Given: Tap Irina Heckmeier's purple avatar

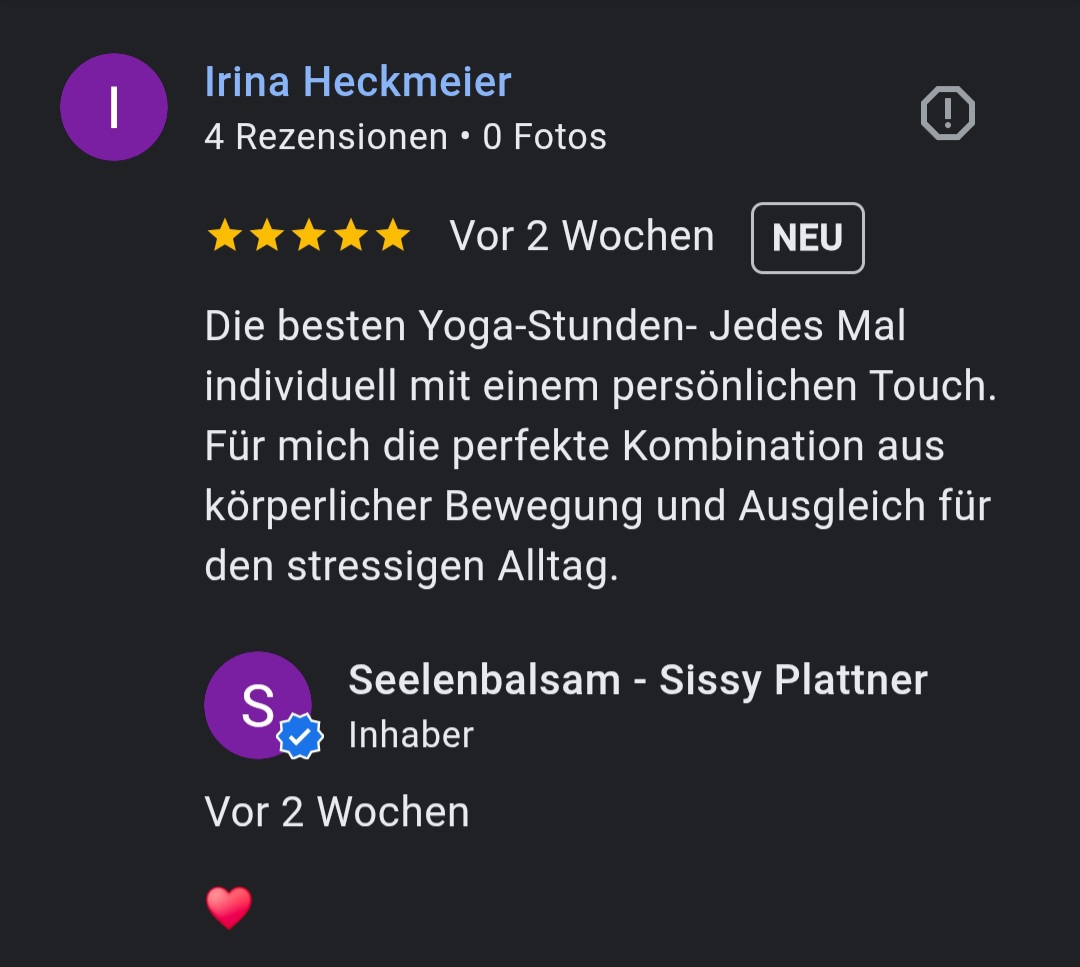Looking at the screenshot, I should pyautogui.click(x=114, y=107).
